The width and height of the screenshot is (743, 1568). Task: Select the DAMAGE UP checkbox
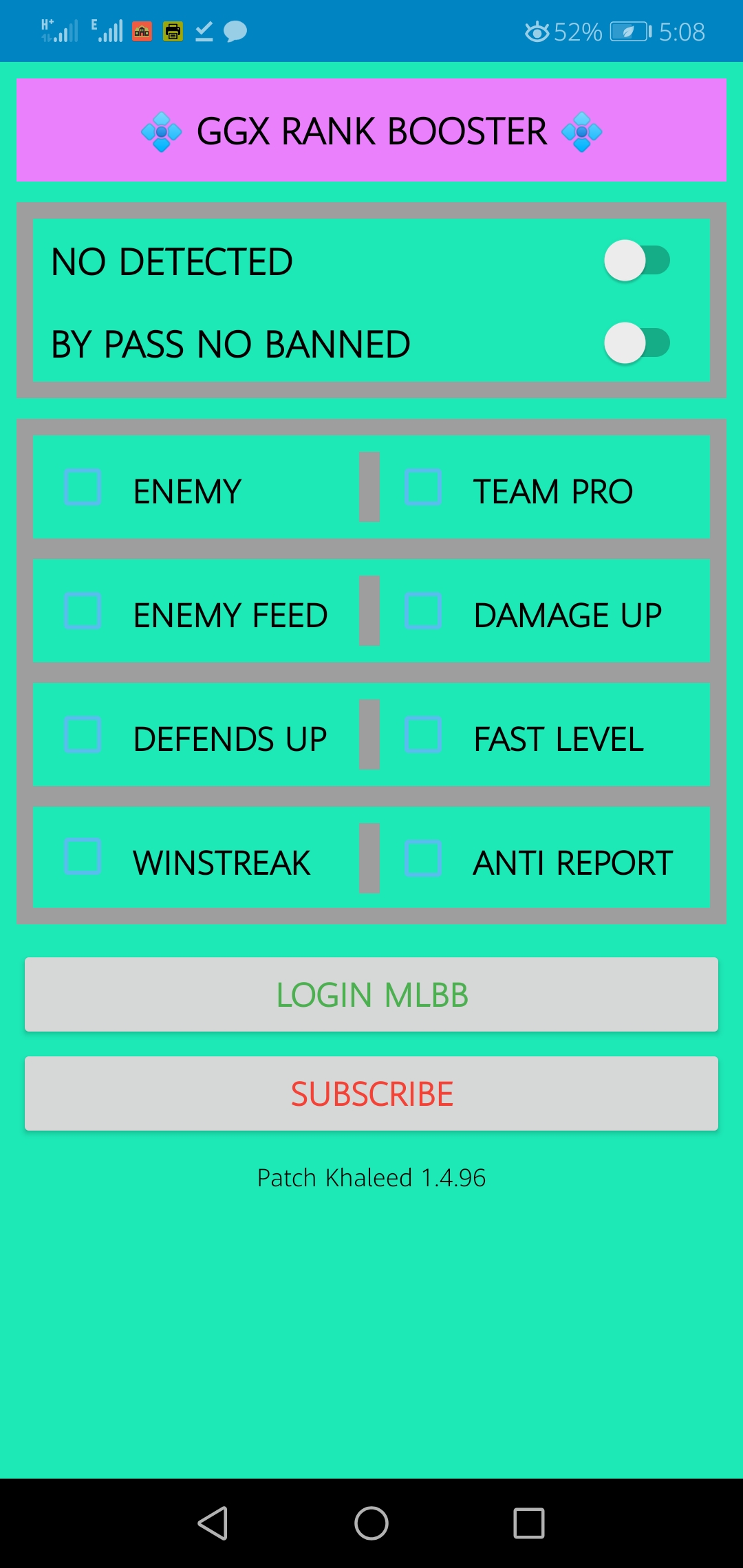coord(423,611)
